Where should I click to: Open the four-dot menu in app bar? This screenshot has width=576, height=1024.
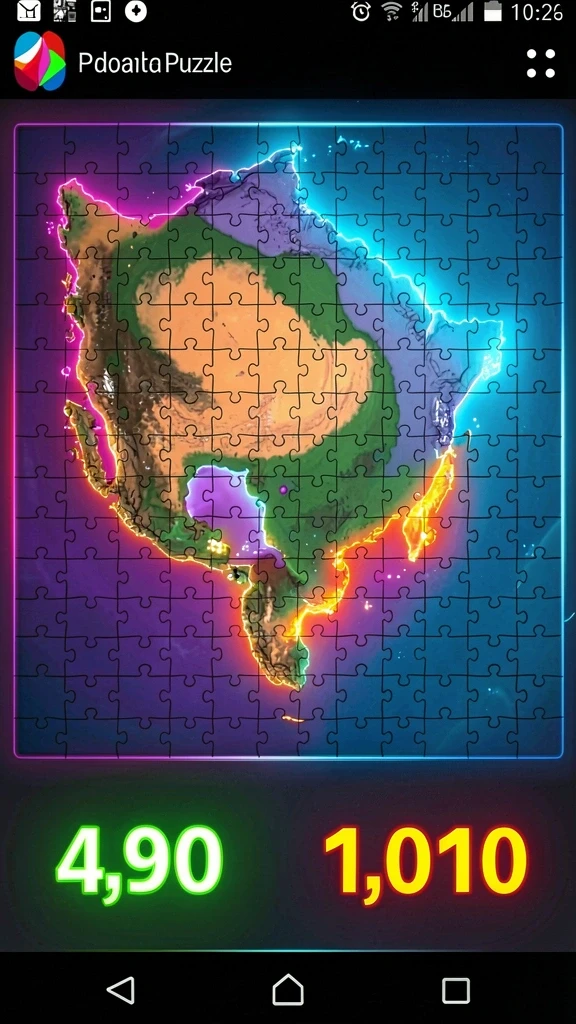click(541, 63)
